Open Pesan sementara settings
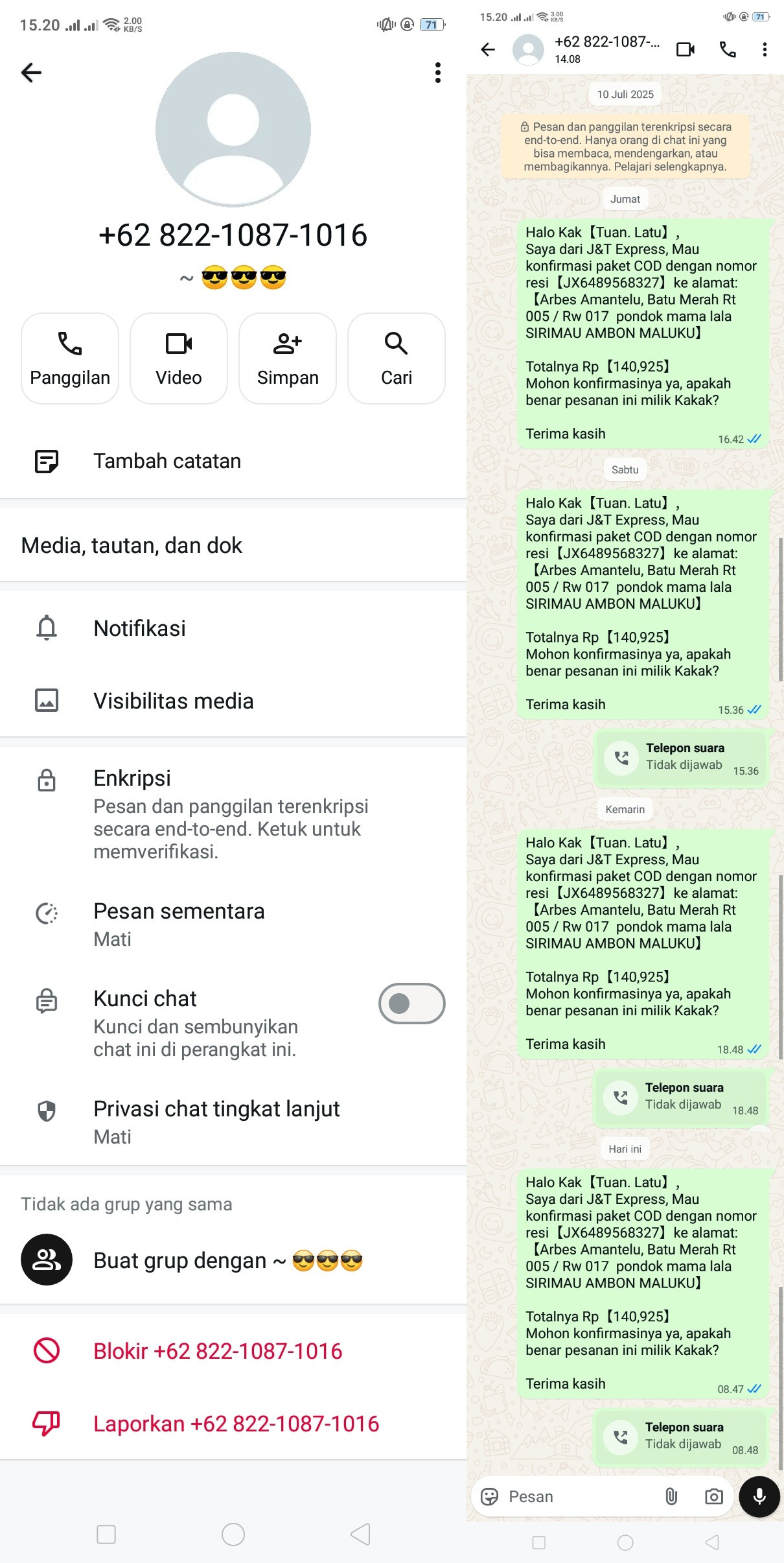The height and width of the screenshot is (1563, 784). [x=233, y=924]
